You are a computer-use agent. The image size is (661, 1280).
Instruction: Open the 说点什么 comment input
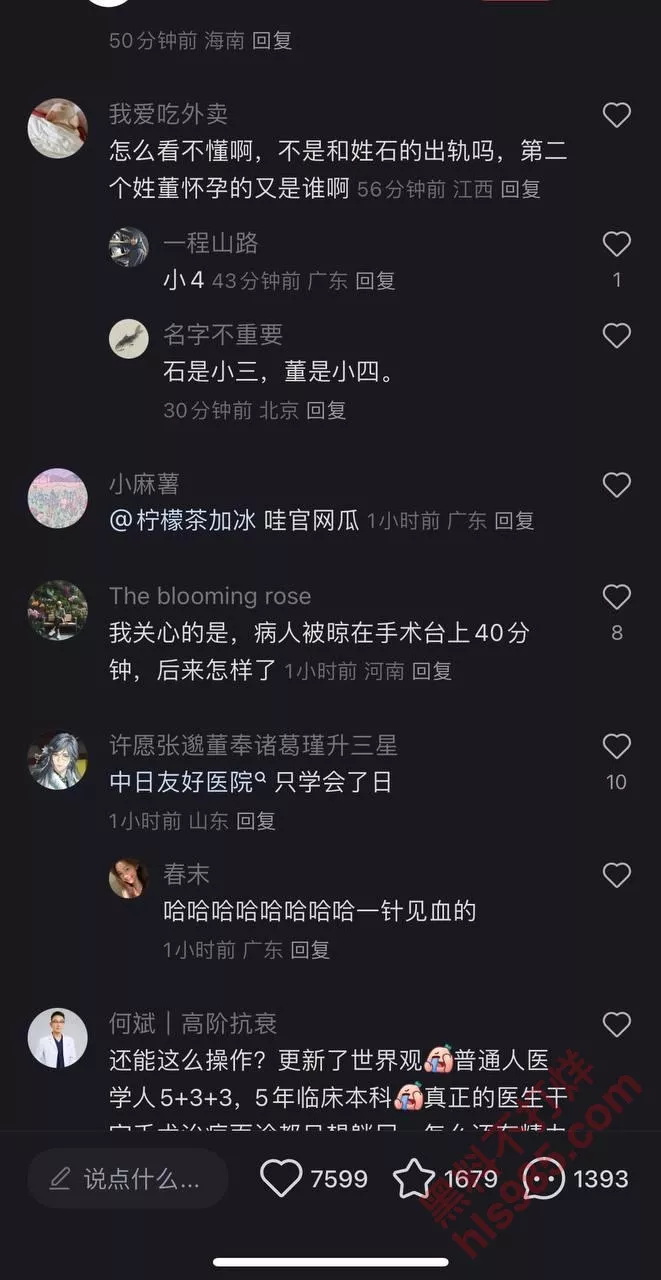click(128, 1179)
